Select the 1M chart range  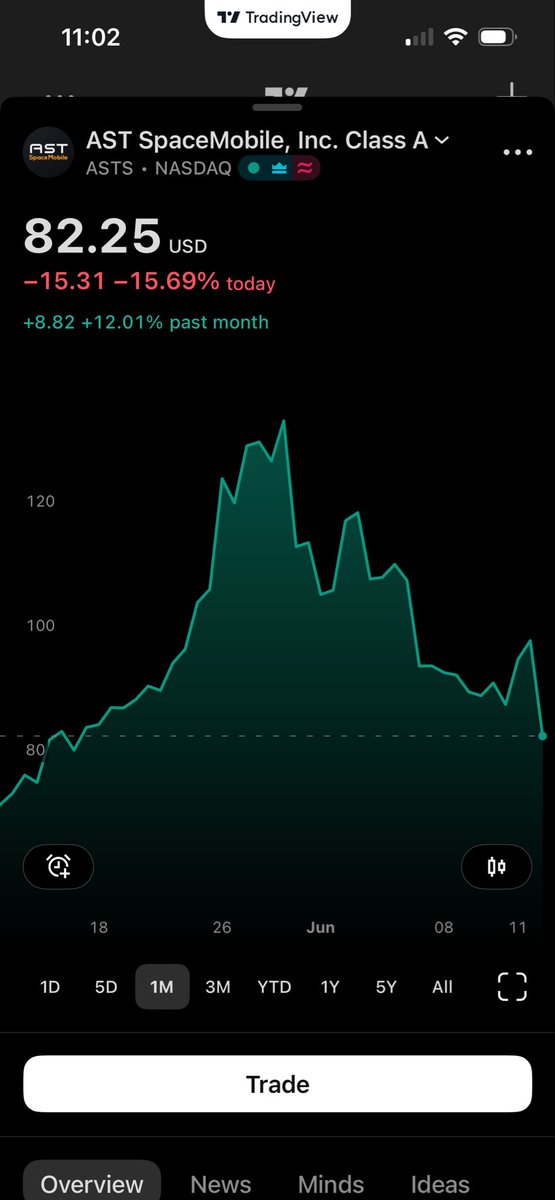(162, 987)
